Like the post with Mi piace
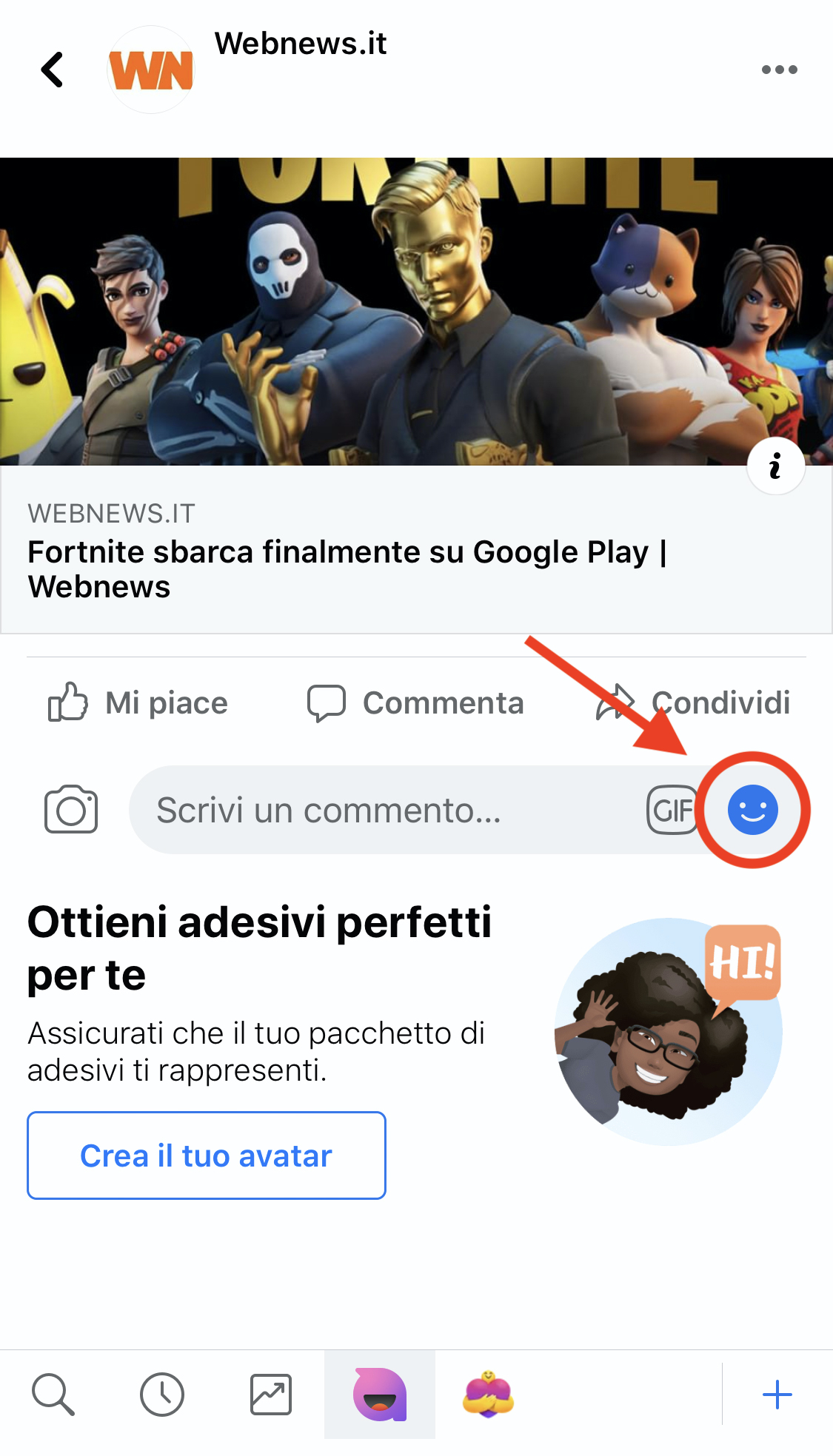This screenshot has width=833, height=1456. pos(138,702)
